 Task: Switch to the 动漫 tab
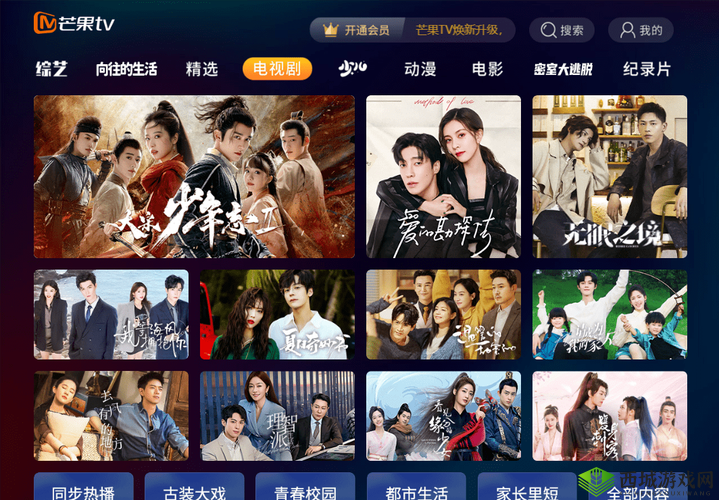420,69
